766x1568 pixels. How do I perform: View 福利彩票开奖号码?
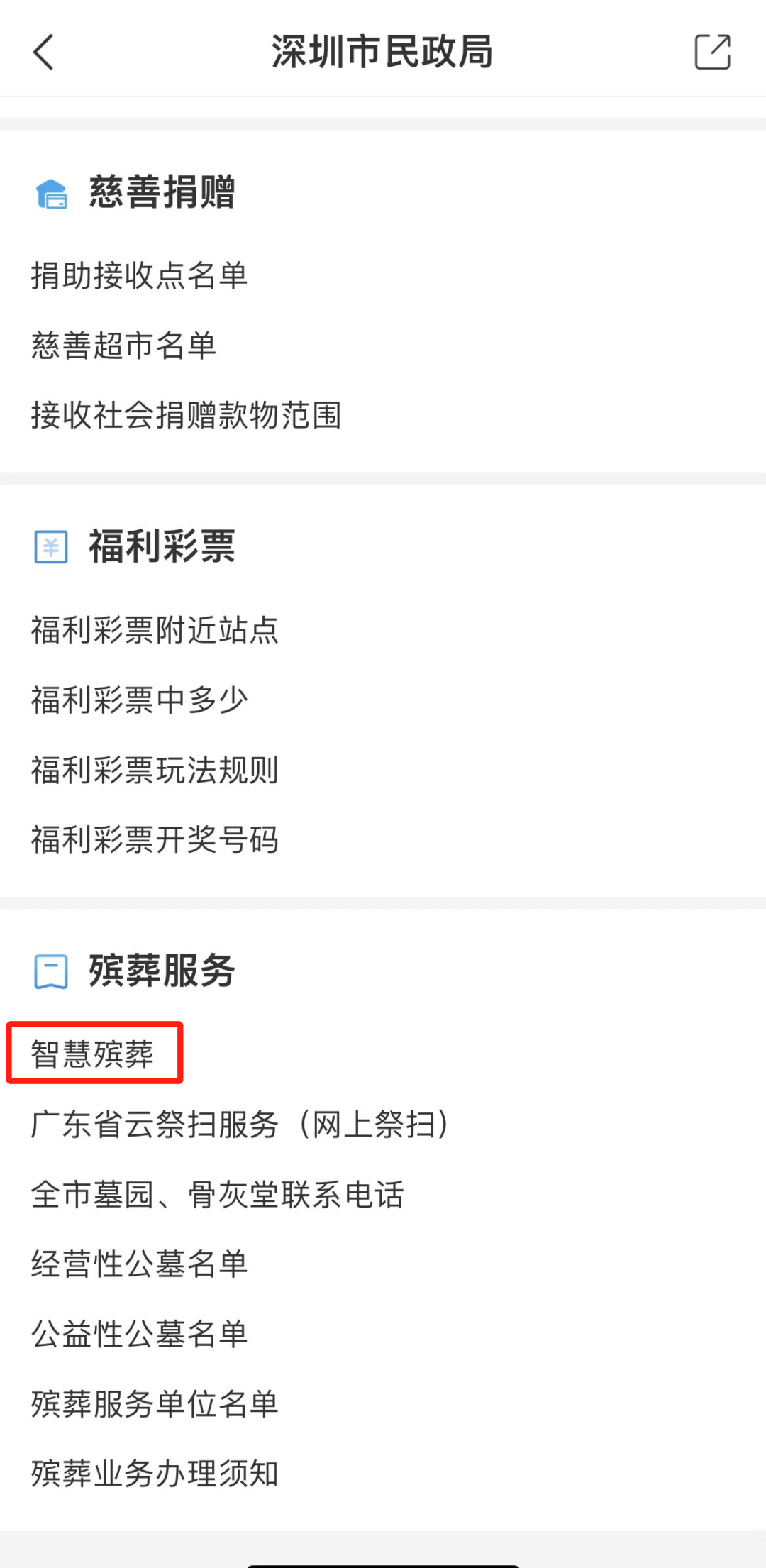tap(155, 840)
